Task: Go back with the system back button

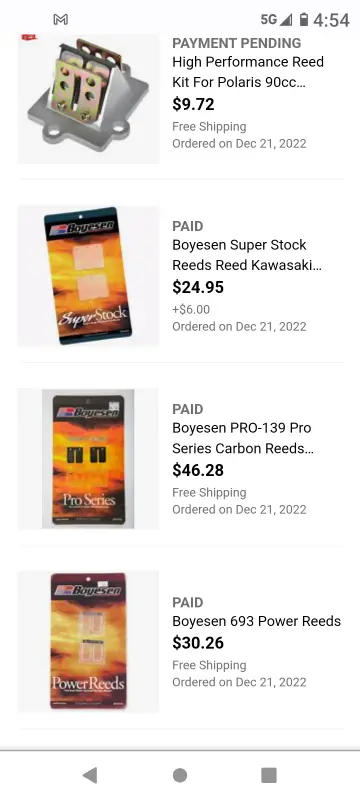Action: [90, 775]
